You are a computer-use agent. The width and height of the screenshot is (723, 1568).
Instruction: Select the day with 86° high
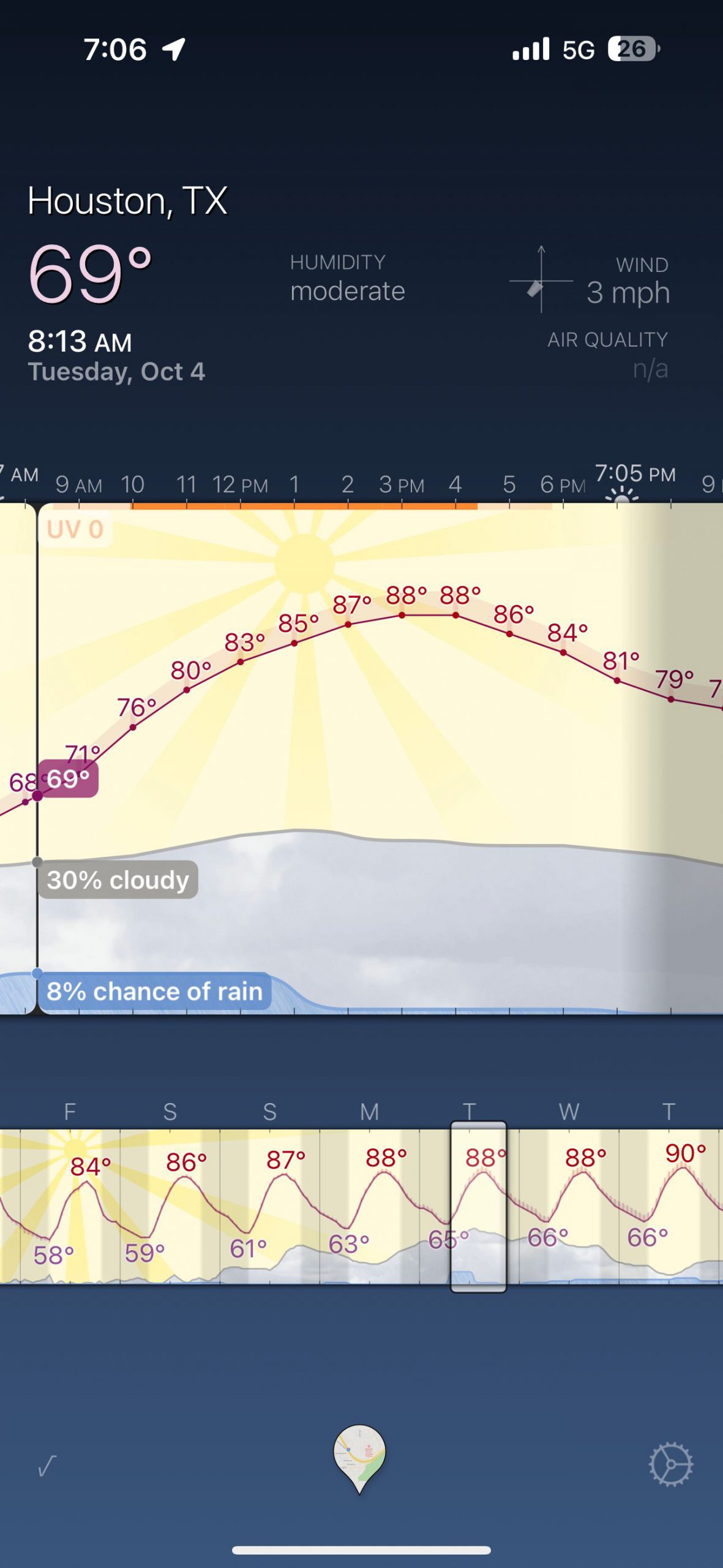coord(170,1205)
